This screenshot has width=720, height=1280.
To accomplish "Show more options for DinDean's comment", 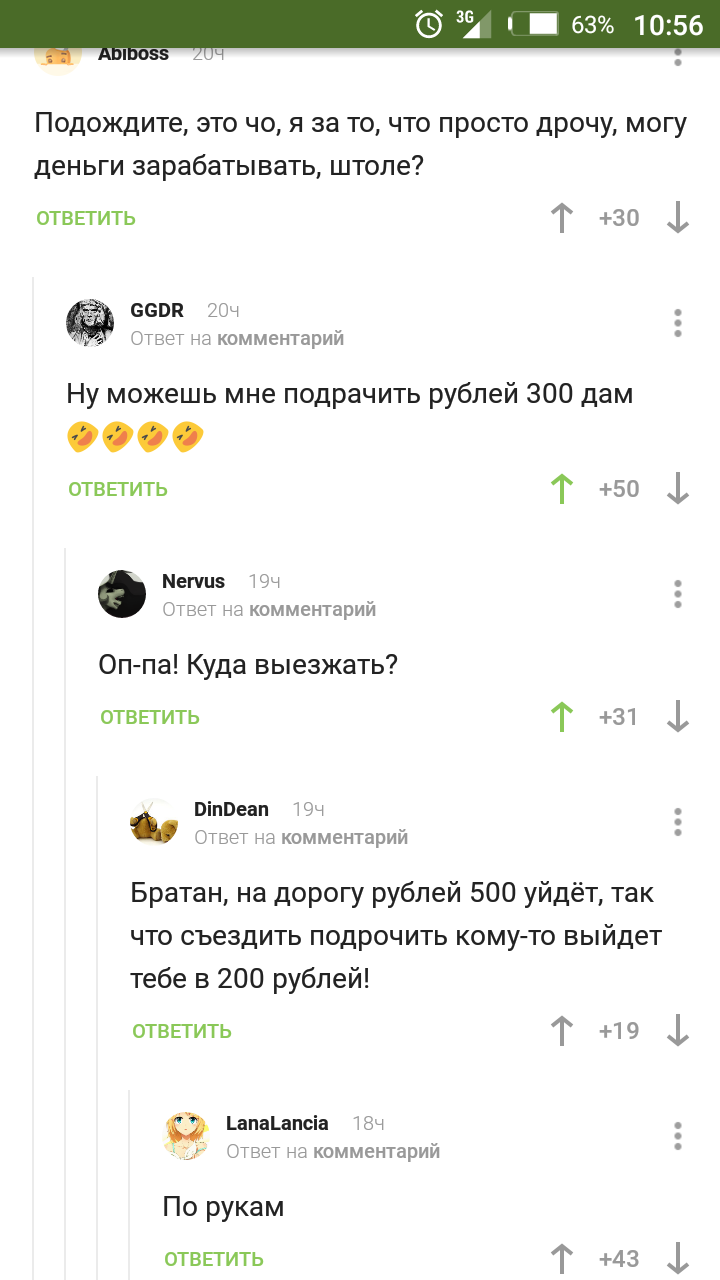I will click(678, 821).
